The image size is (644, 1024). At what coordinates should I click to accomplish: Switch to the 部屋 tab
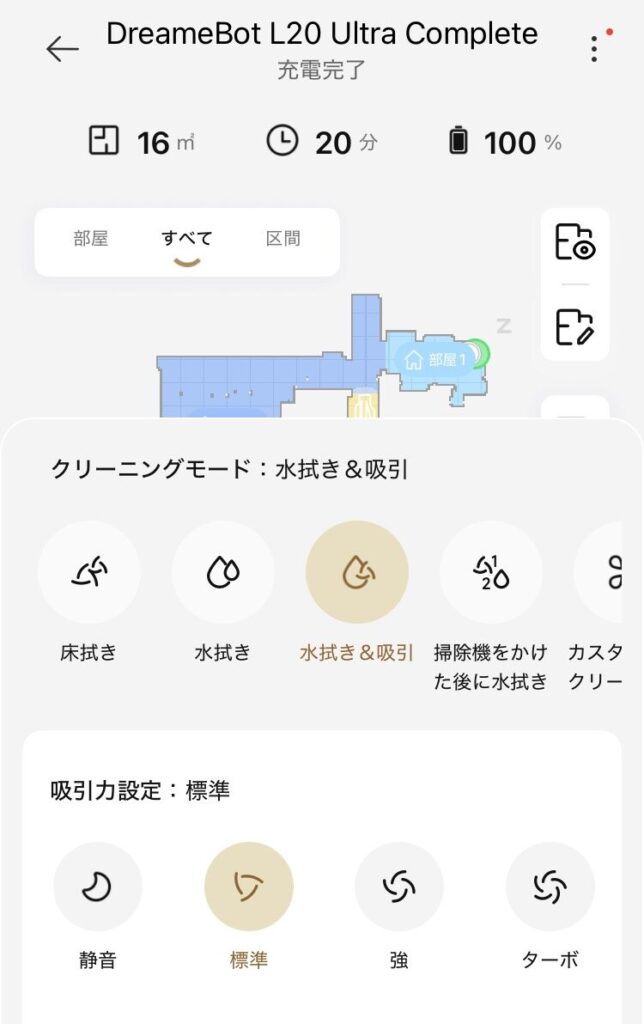click(90, 239)
